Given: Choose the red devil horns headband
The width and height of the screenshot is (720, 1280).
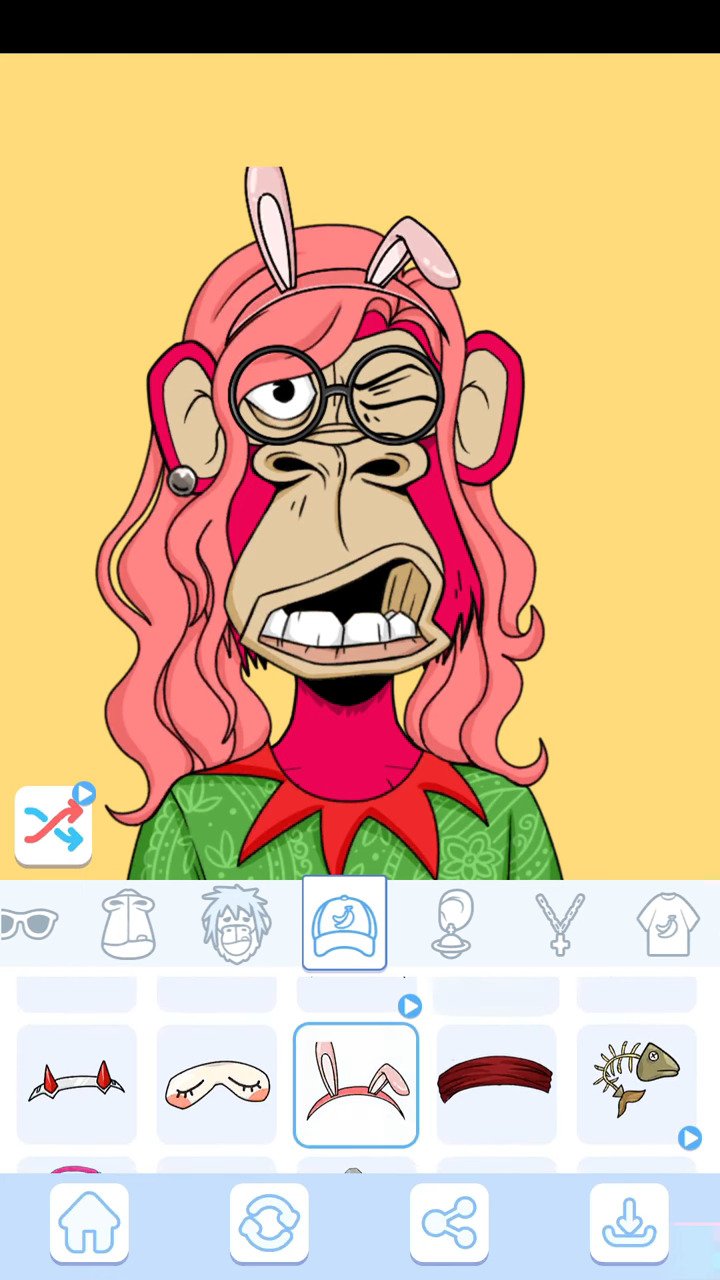Looking at the screenshot, I should (x=77, y=1084).
